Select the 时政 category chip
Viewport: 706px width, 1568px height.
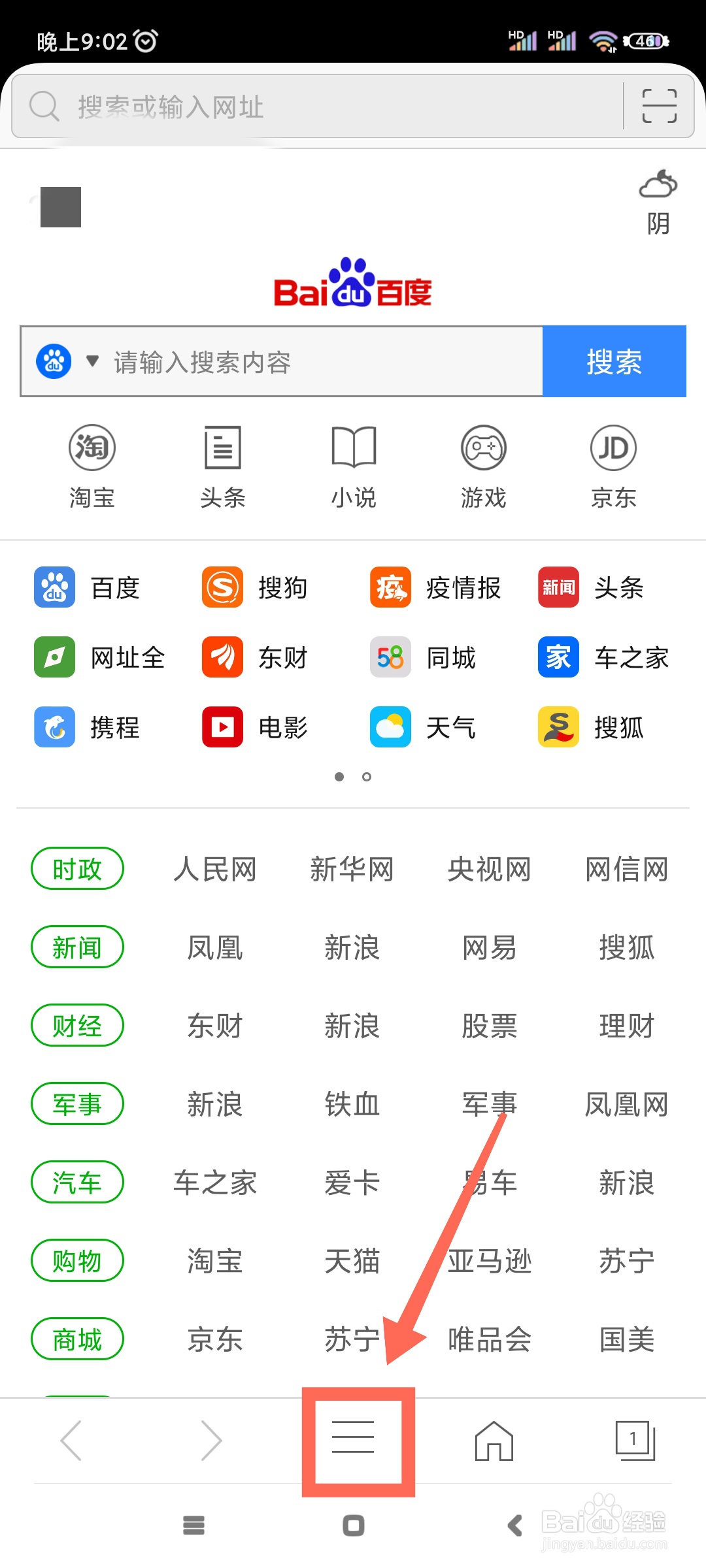[x=77, y=869]
